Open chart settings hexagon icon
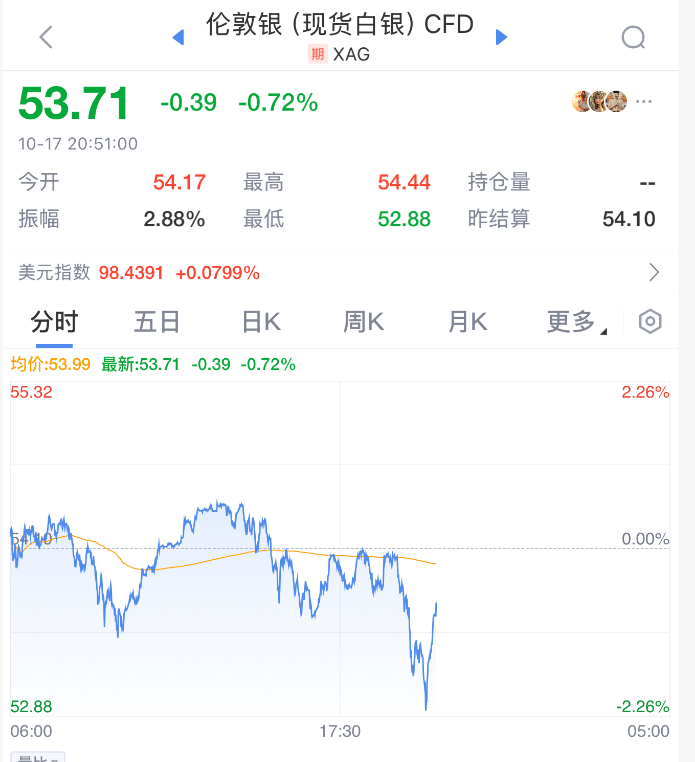 (650, 322)
